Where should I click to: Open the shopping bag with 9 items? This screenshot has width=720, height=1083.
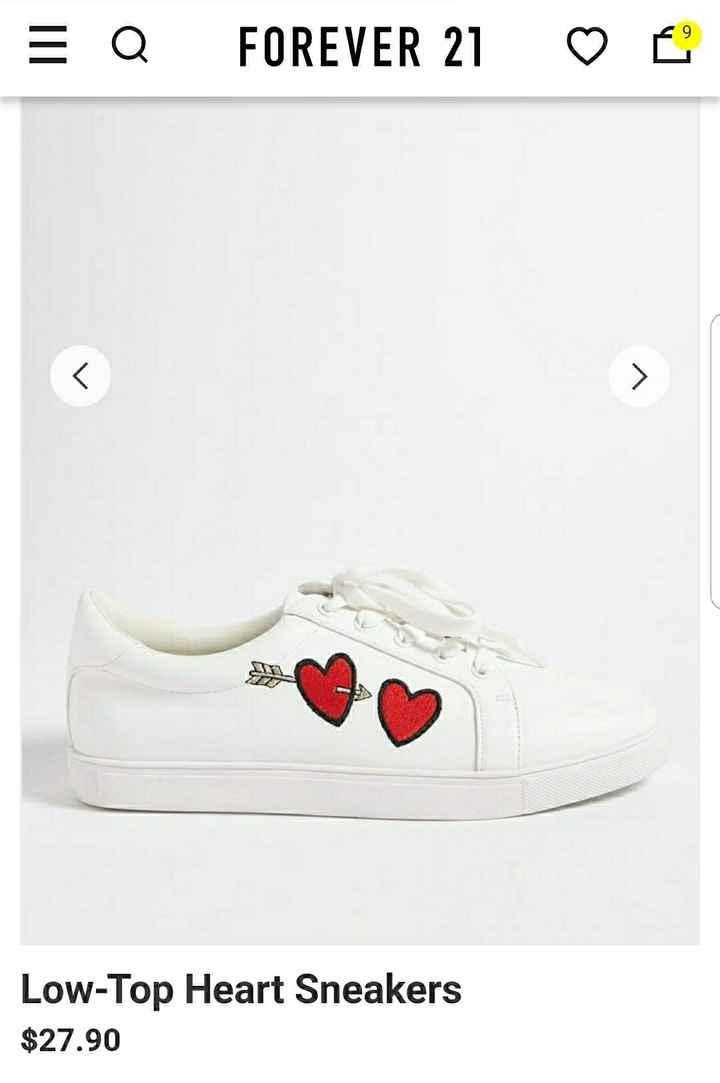click(x=672, y=46)
